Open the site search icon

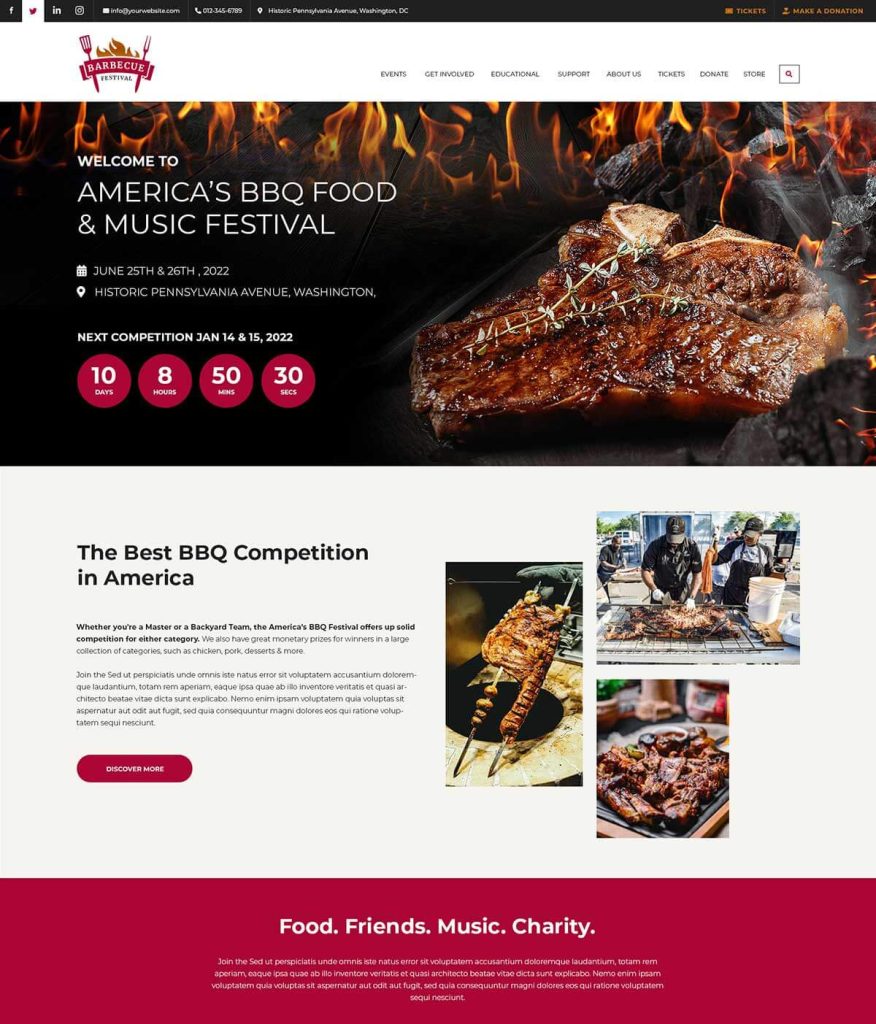coord(789,74)
